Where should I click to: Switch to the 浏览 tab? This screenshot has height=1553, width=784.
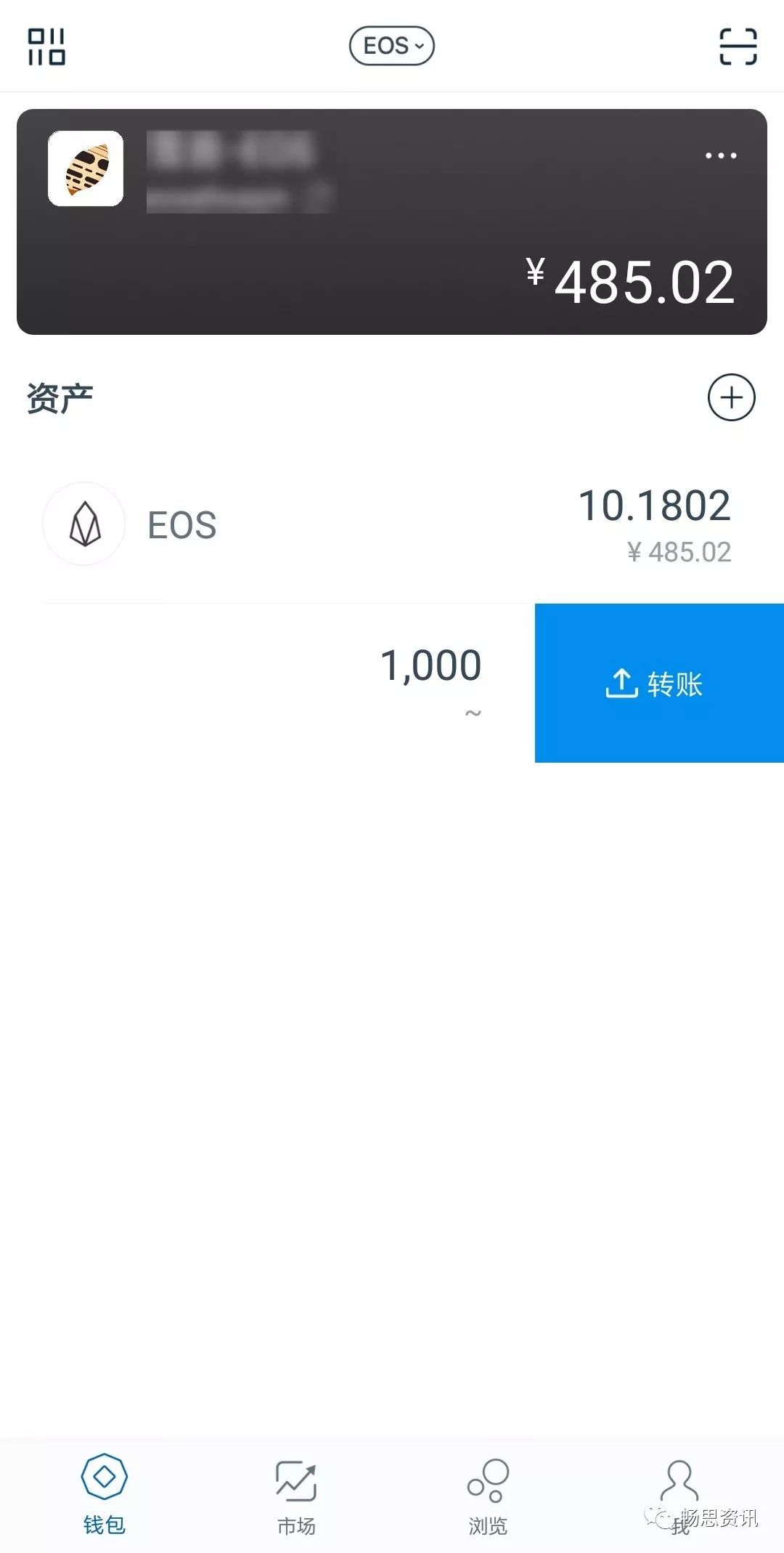488,1507
